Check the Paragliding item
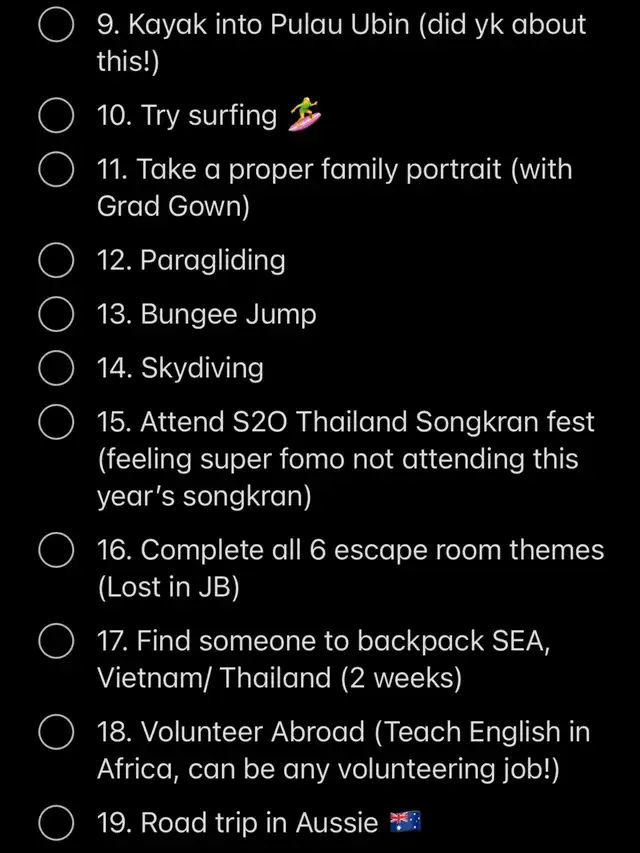Screen dimensions: 640x853 [56, 262]
